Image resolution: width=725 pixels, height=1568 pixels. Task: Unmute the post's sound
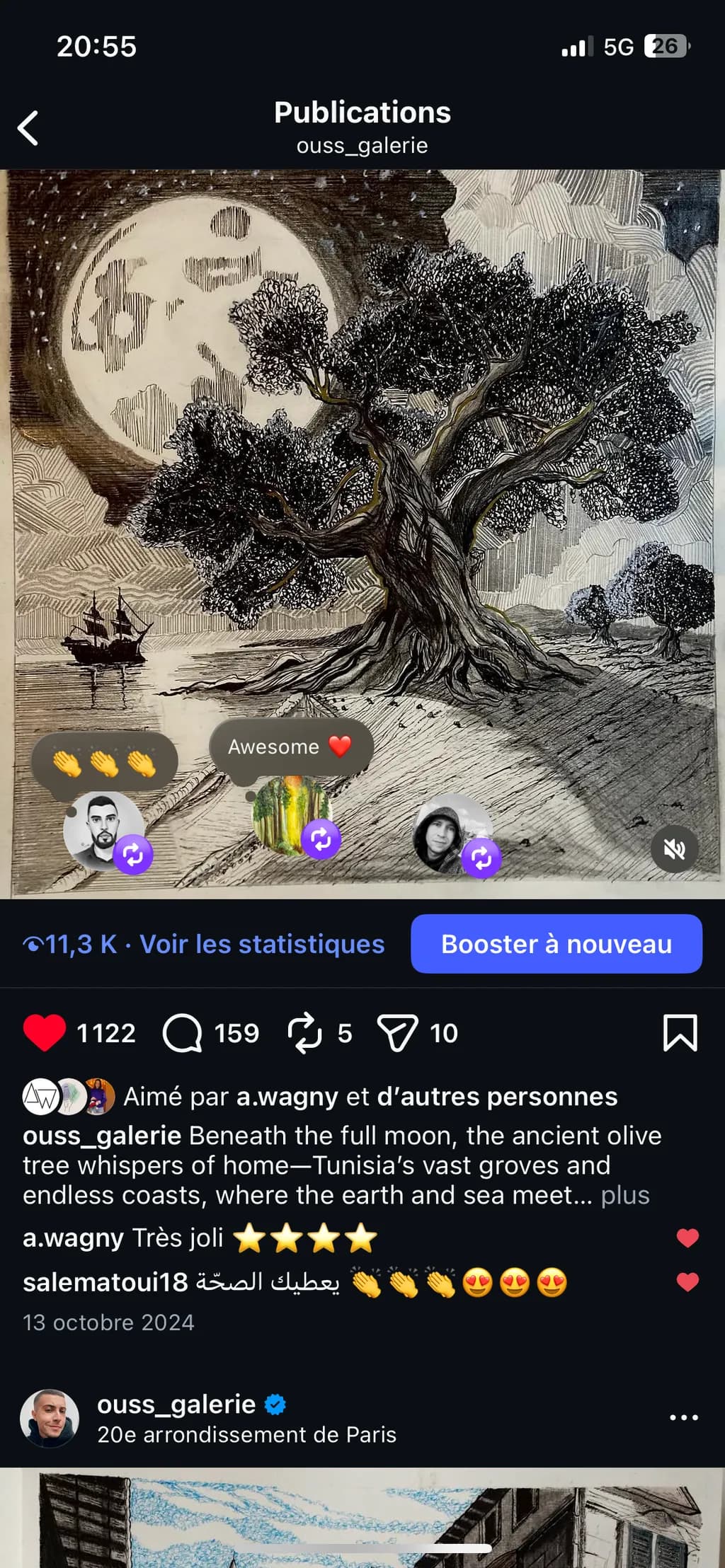coord(674,849)
